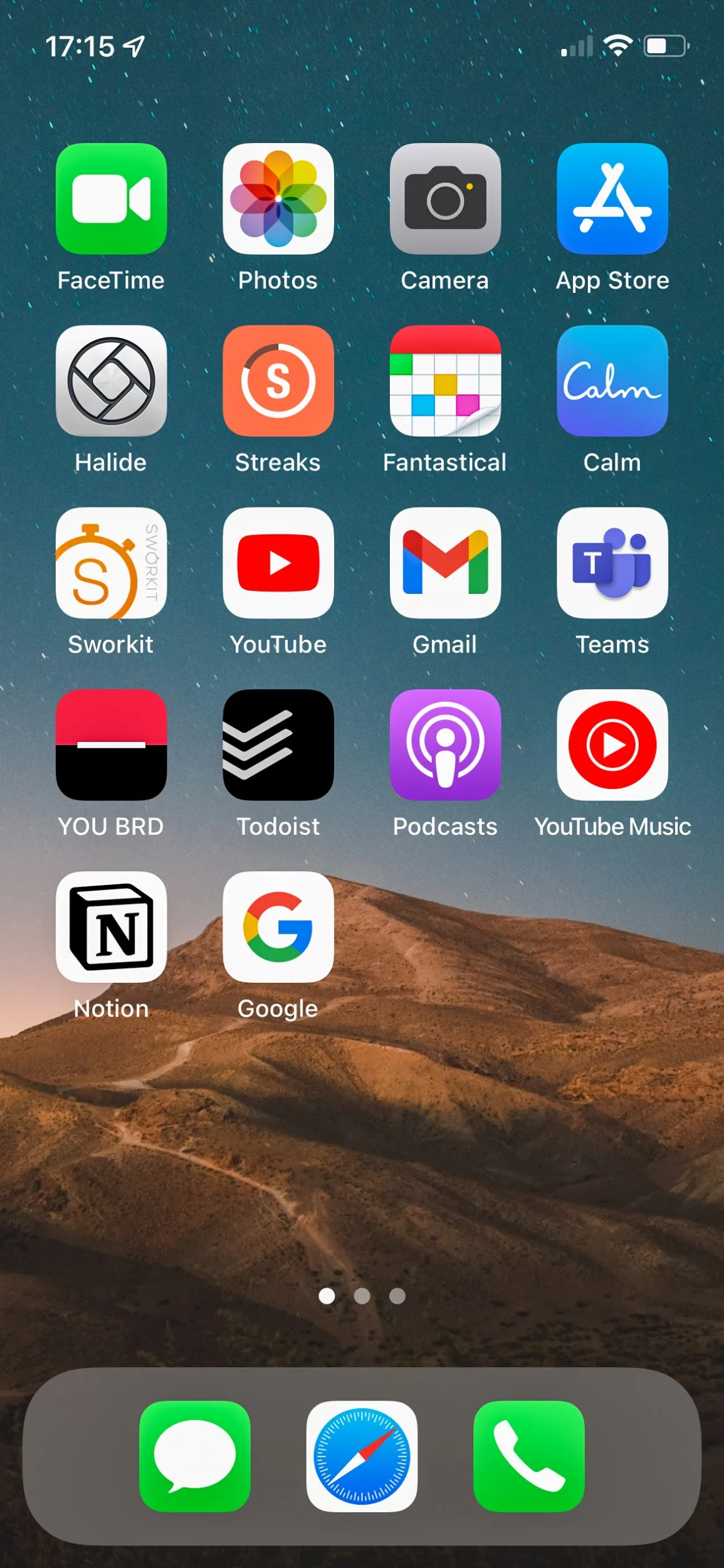
Task: Launch the YouTube app
Action: pos(278,563)
